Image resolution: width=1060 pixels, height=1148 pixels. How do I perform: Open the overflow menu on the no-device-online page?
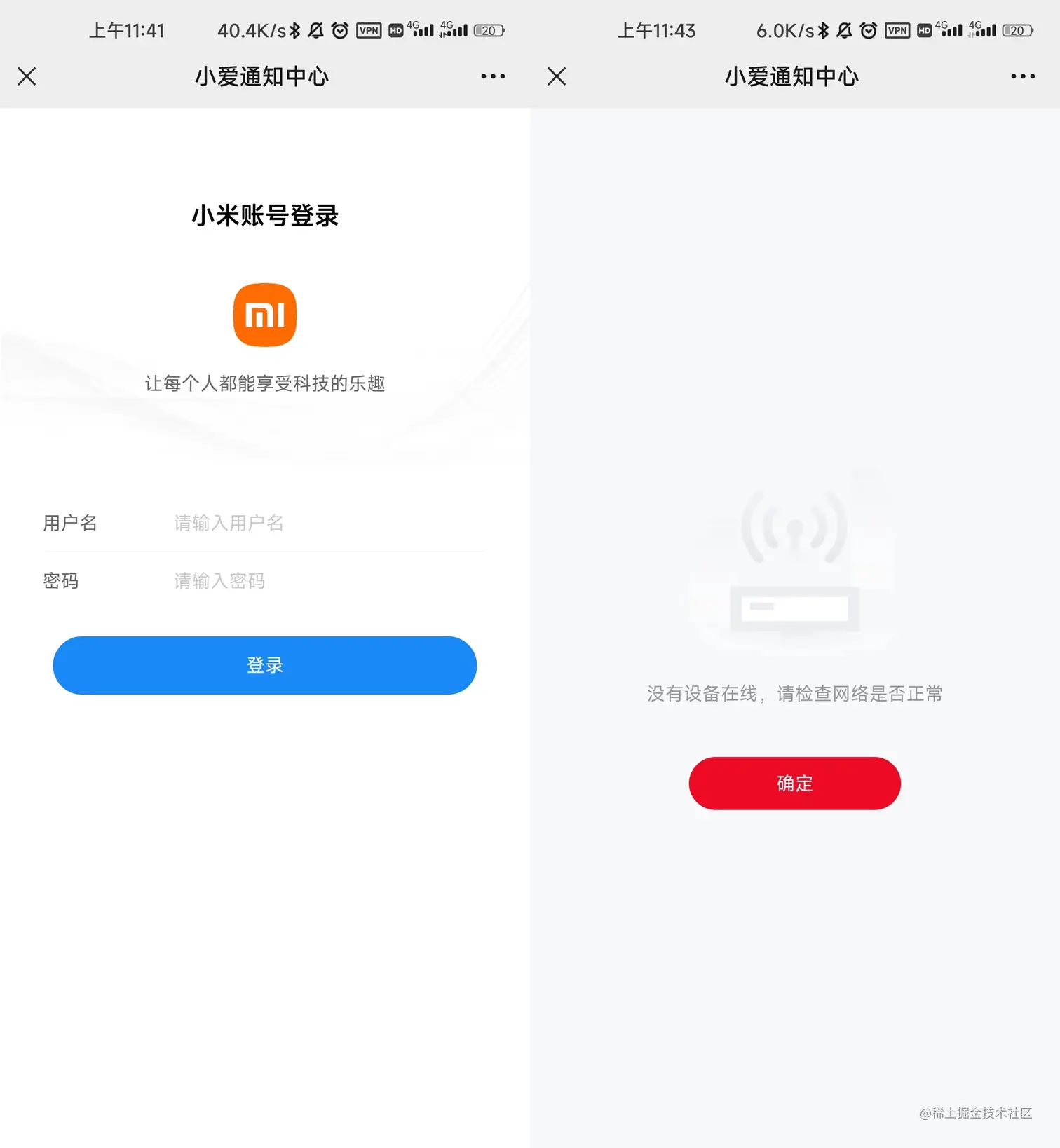1023,76
